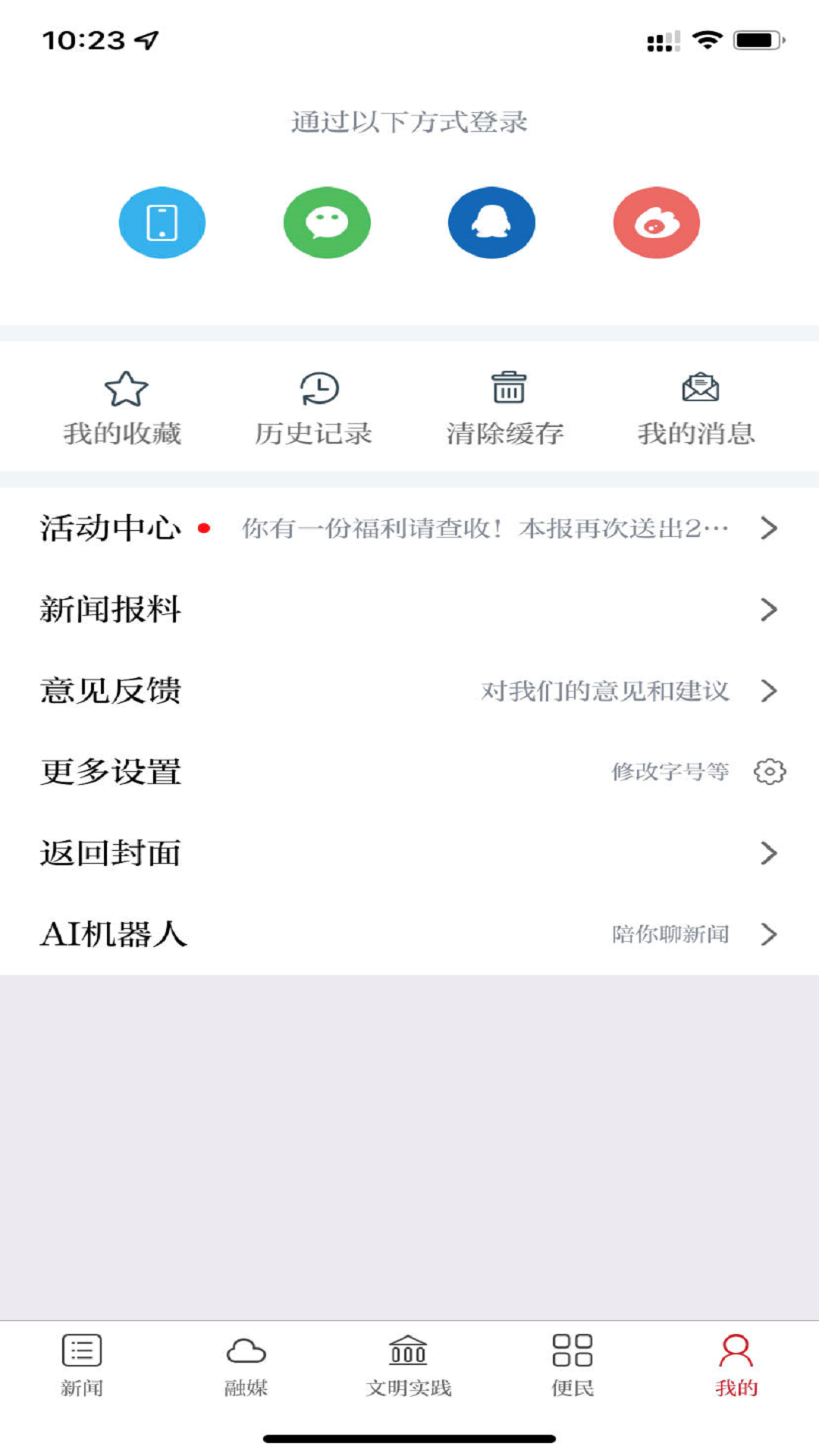Open the AI机器人 row
The image size is (819, 1456).
point(409,934)
